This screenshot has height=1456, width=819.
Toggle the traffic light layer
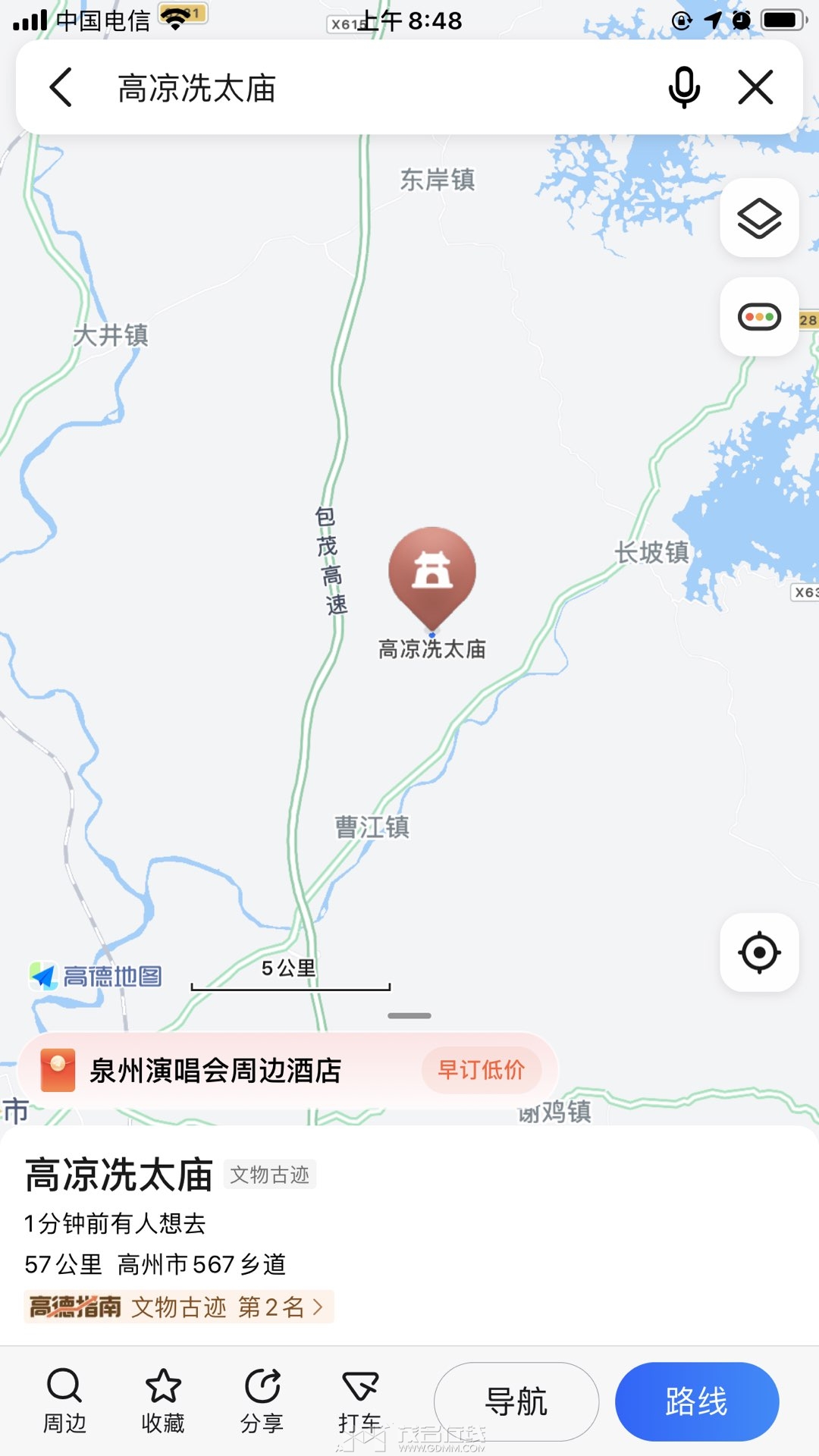[x=759, y=316]
